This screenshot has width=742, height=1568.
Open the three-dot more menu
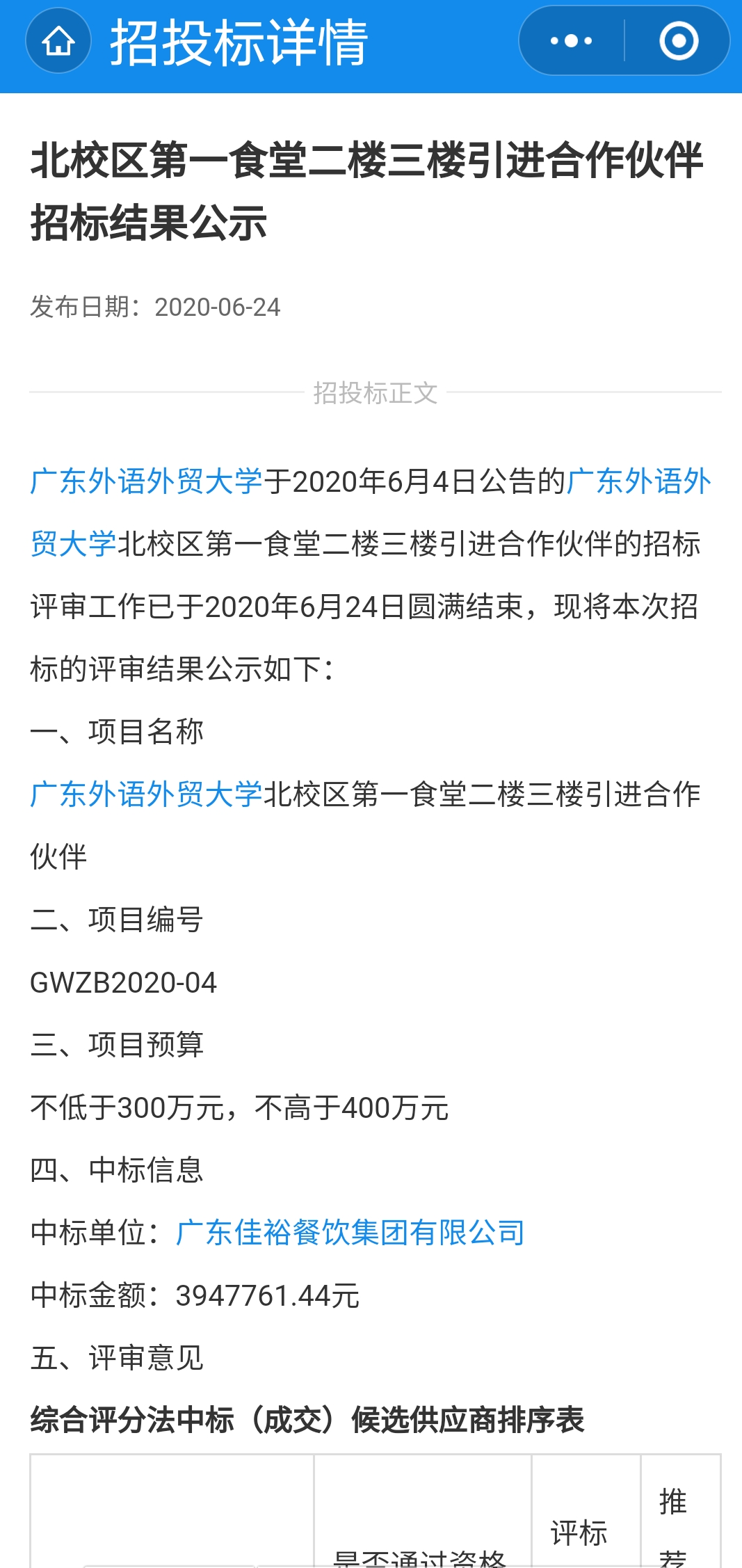(572, 41)
